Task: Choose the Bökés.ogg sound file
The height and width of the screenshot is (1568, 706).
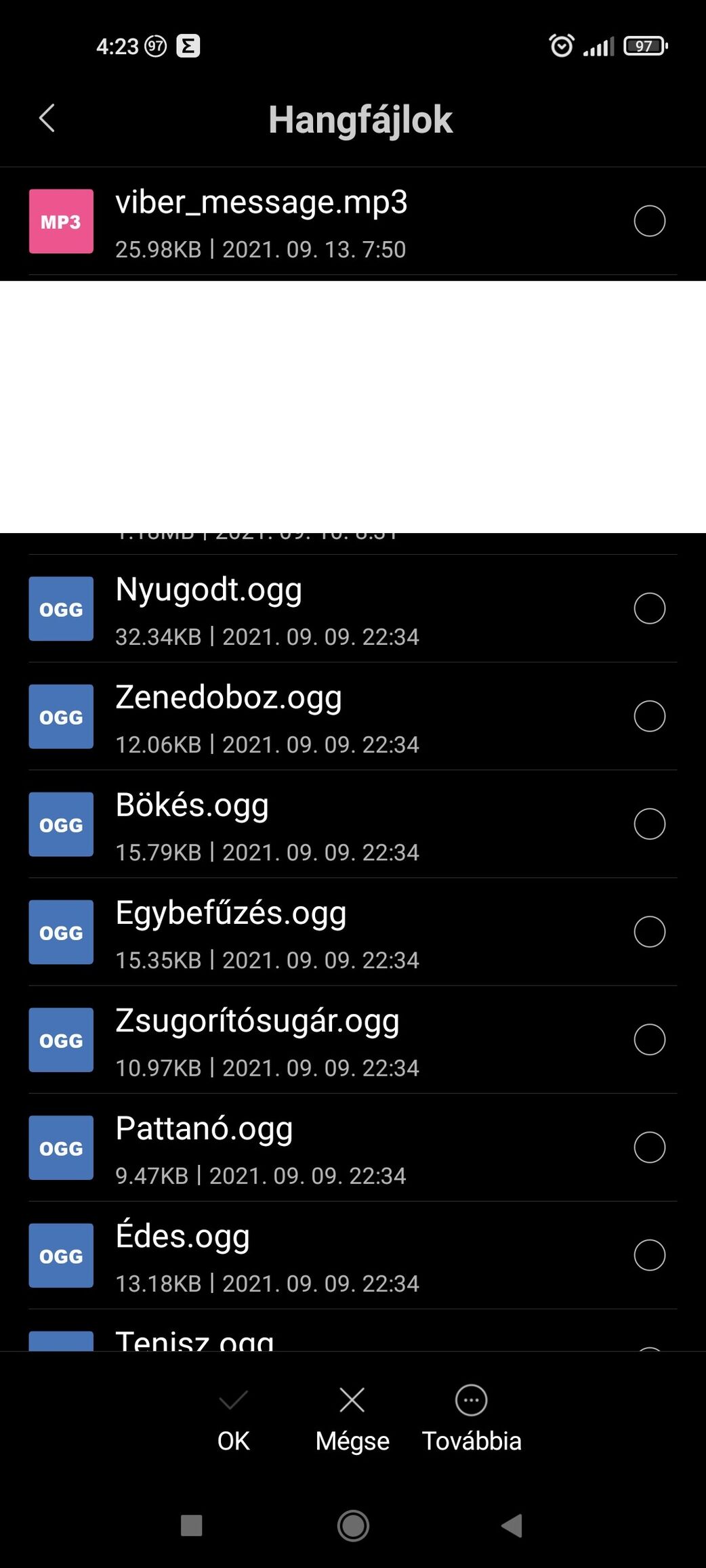Action: 353,824
